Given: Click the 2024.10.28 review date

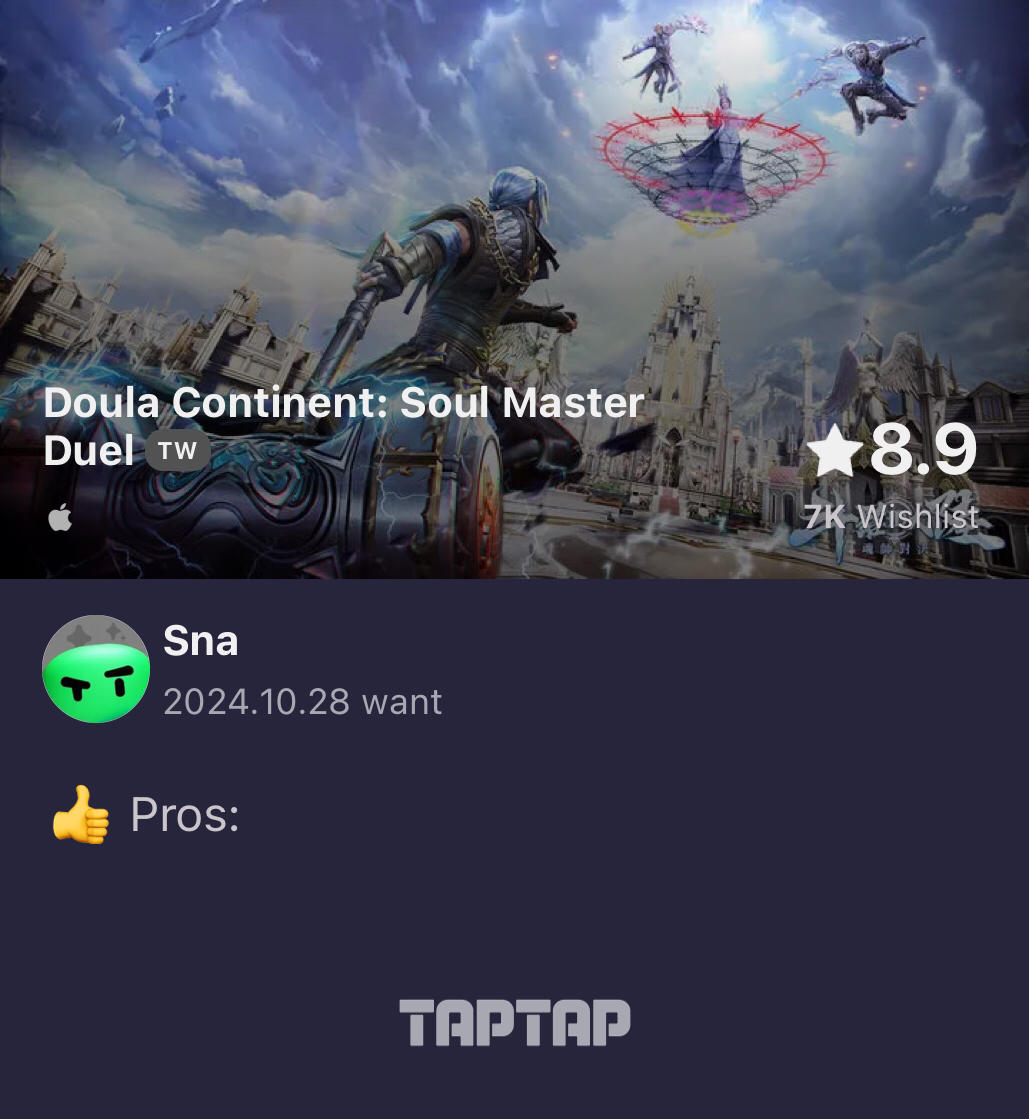Looking at the screenshot, I should [x=256, y=701].
